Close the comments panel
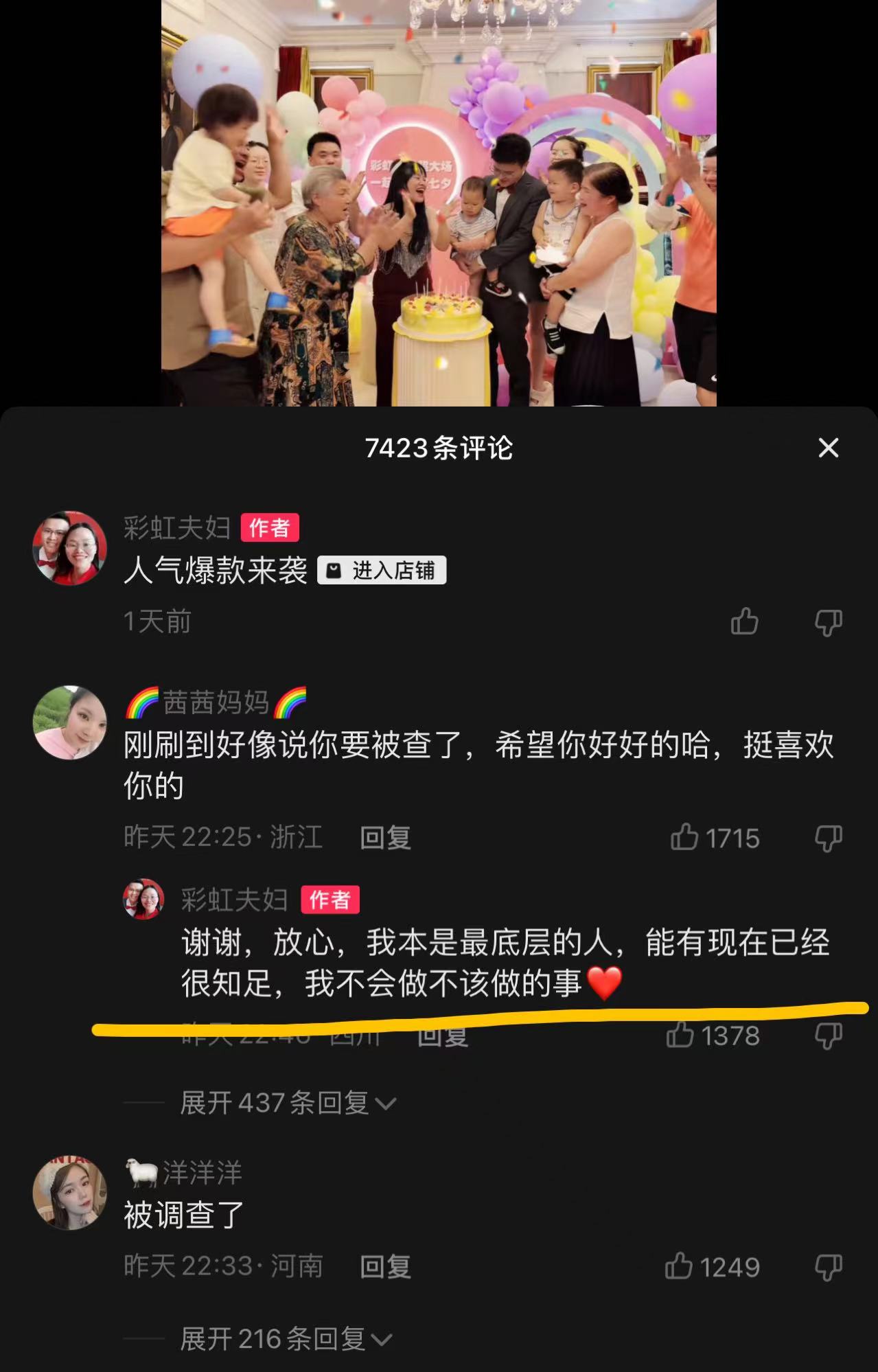Image resolution: width=878 pixels, height=1372 pixels. [829, 448]
